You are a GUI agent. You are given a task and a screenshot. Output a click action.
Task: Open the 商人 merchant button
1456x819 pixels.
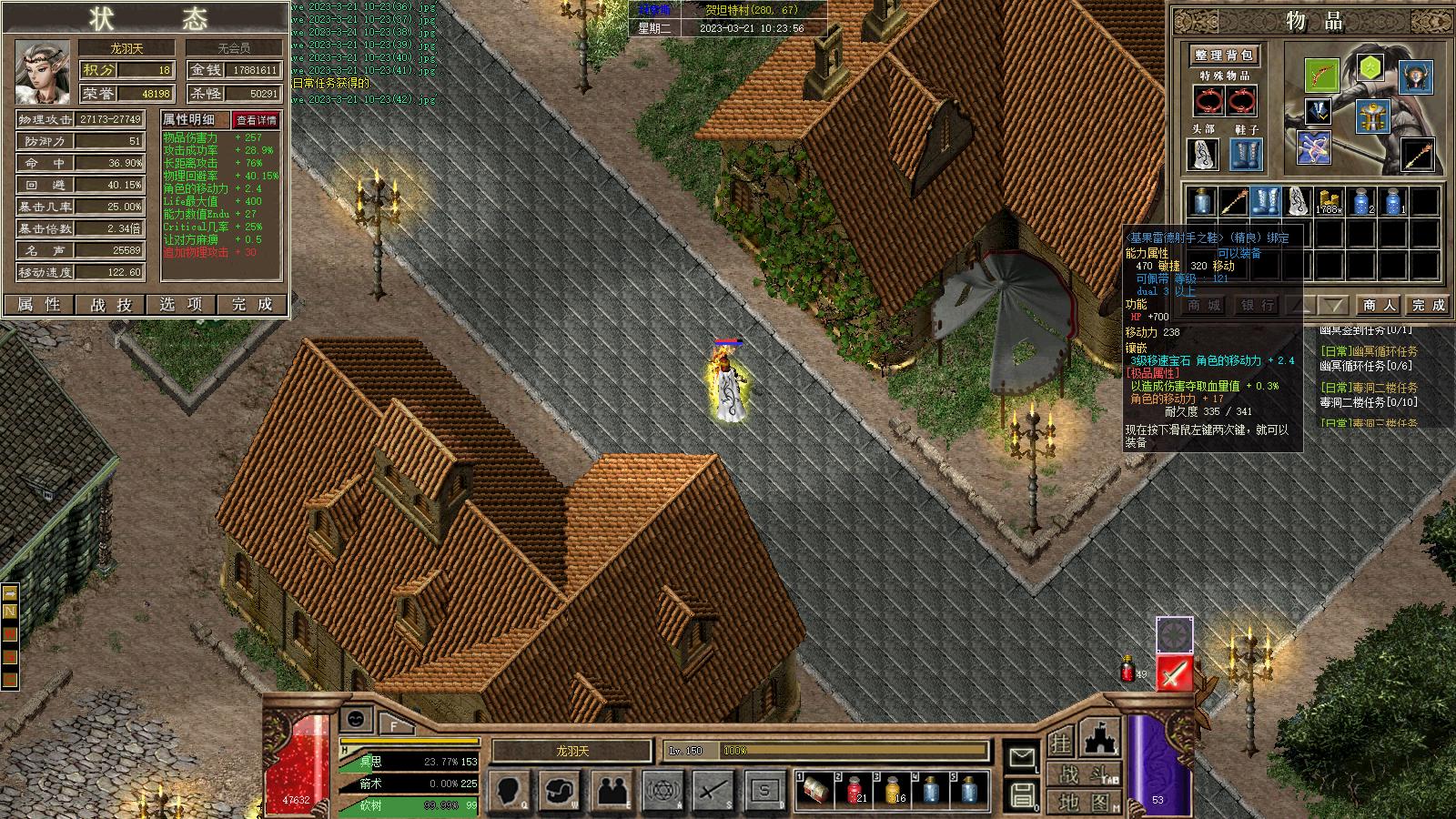pos(1380,305)
